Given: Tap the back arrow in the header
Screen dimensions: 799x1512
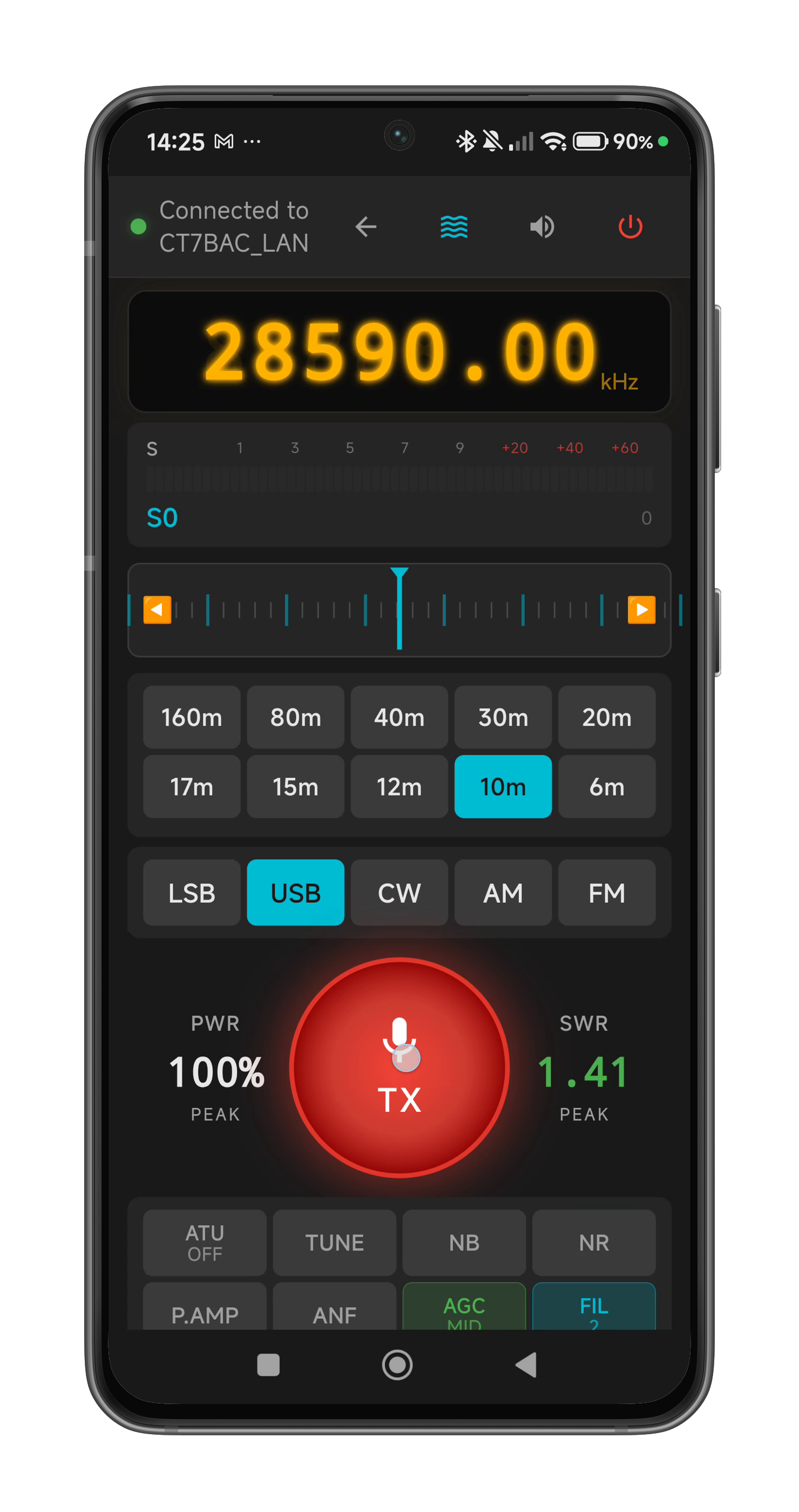Looking at the screenshot, I should pyautogui.click(x=365, y=227).
